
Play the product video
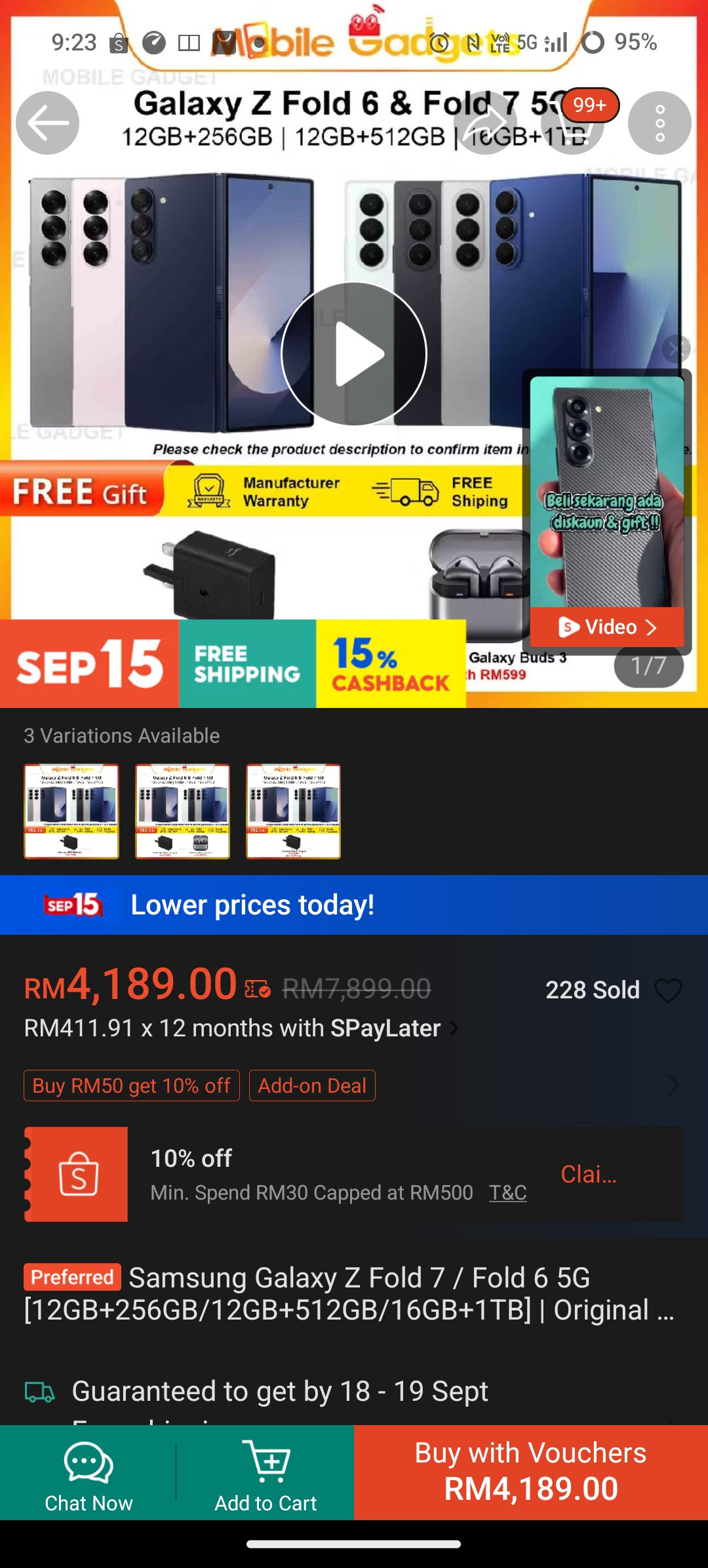[354, 354]
